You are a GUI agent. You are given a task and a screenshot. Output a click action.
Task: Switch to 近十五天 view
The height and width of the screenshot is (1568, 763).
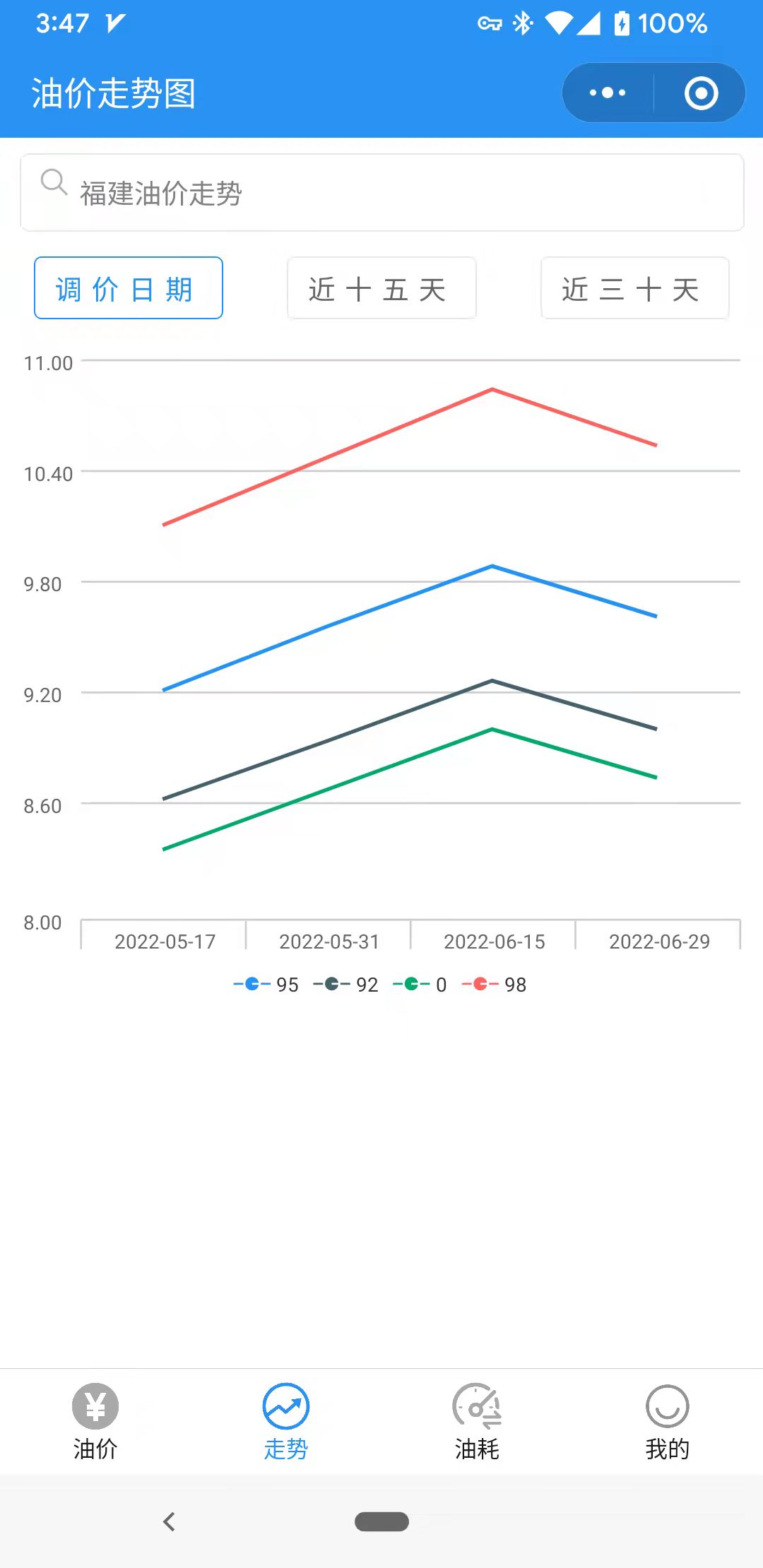(x=381, y=288)
